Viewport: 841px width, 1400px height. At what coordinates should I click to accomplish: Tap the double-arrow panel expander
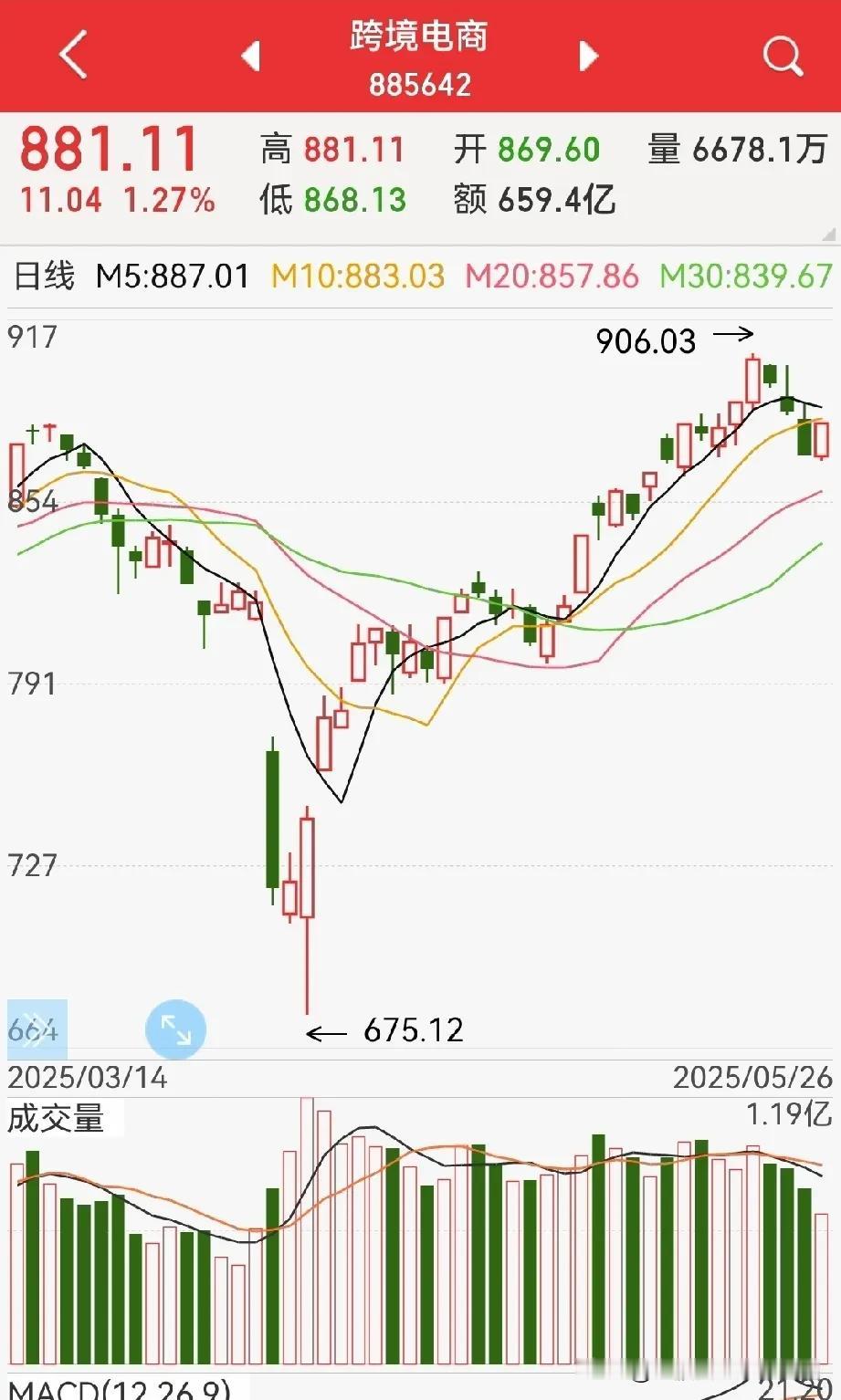[x=37, y=1029]
